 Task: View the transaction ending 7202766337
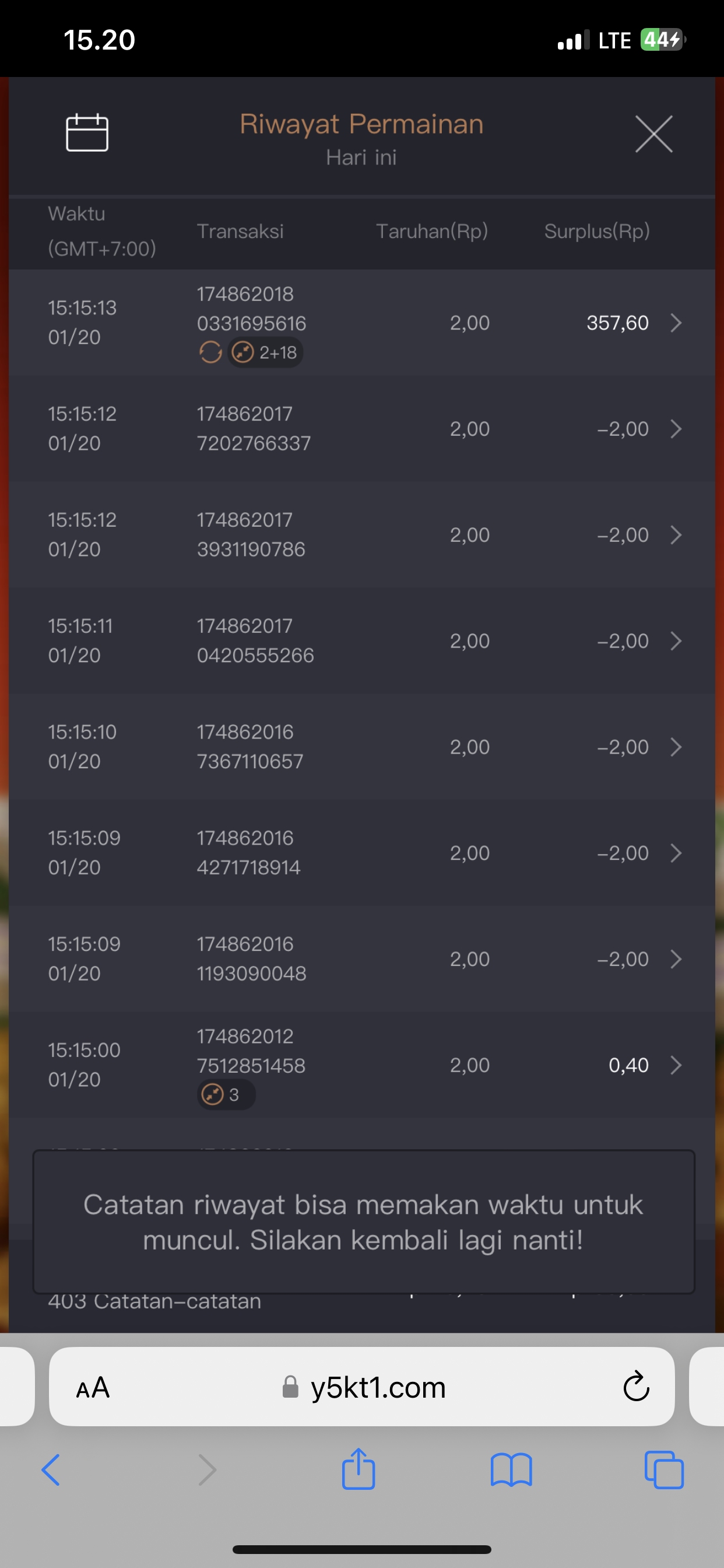point(676,429)
